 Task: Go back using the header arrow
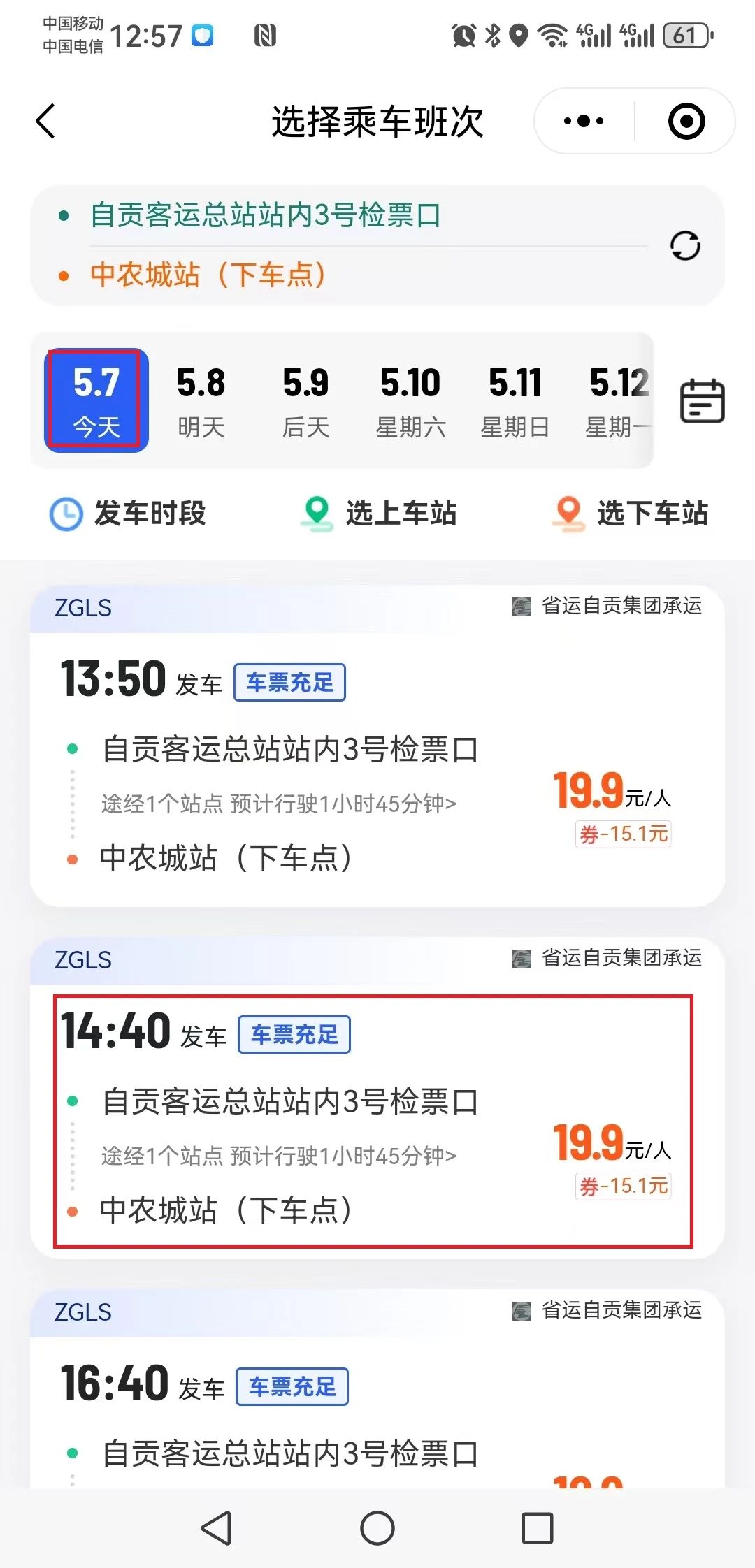click(x=46, y=122)
